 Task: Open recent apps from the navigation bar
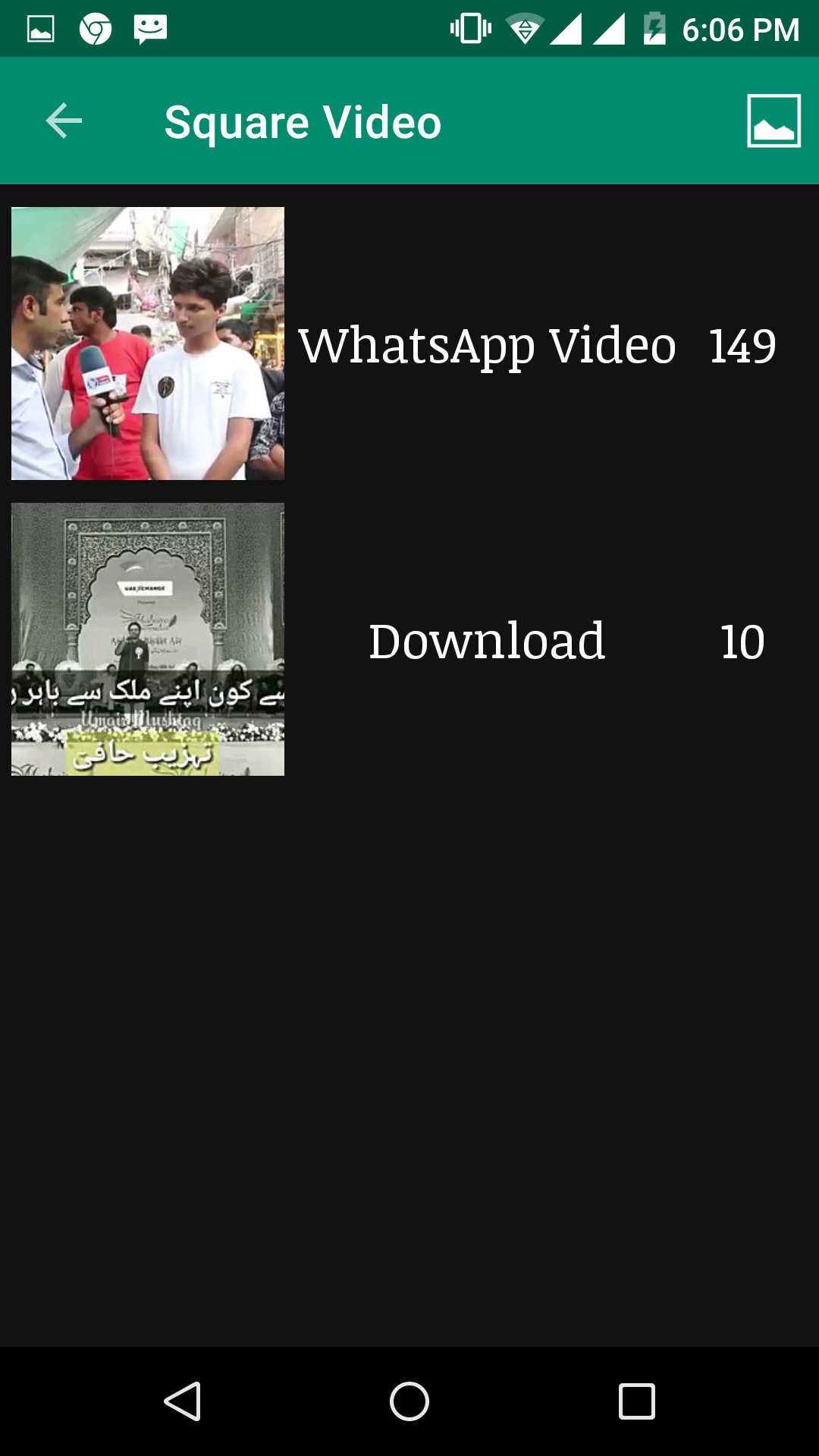pyautogui.click(x=636, y=1401)
